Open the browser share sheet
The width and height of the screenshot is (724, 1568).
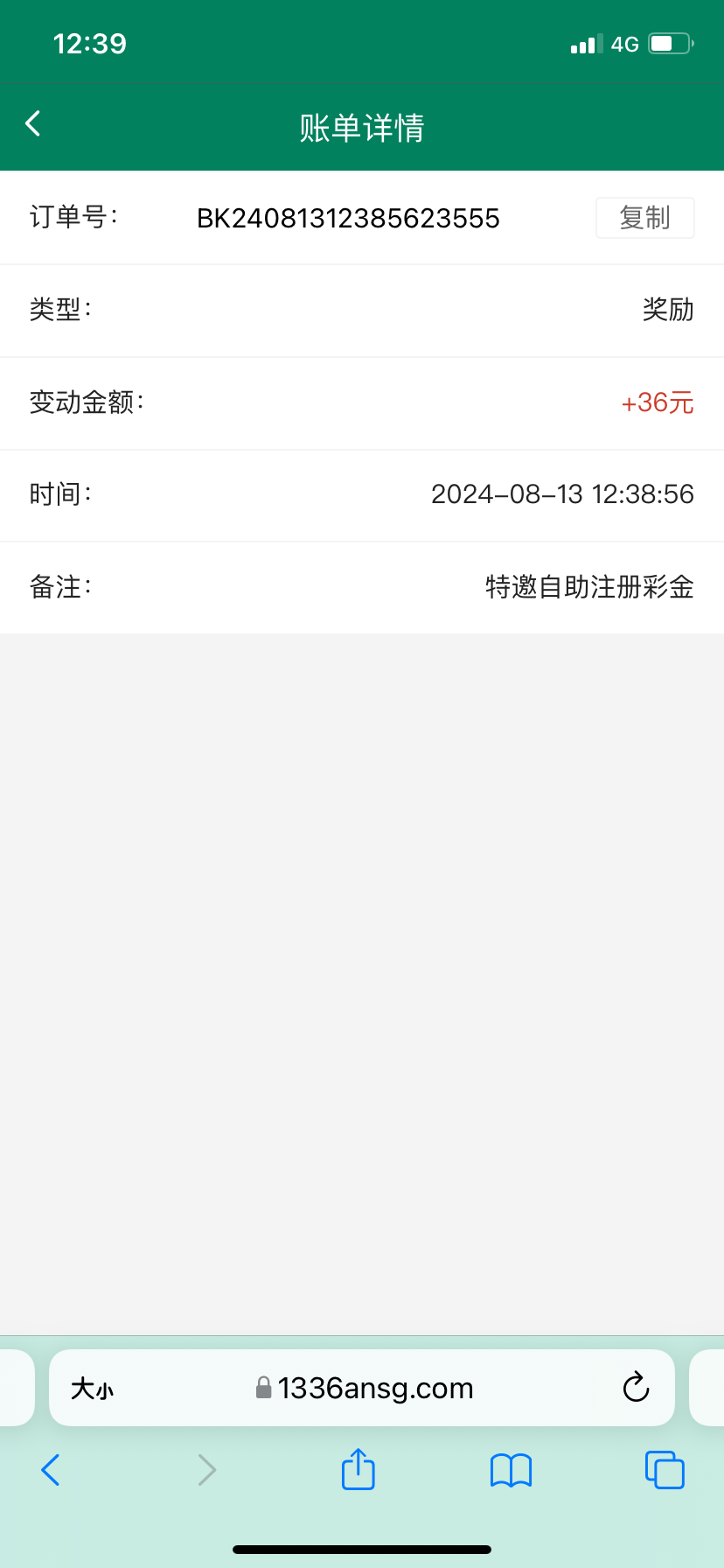[358, 1468]
